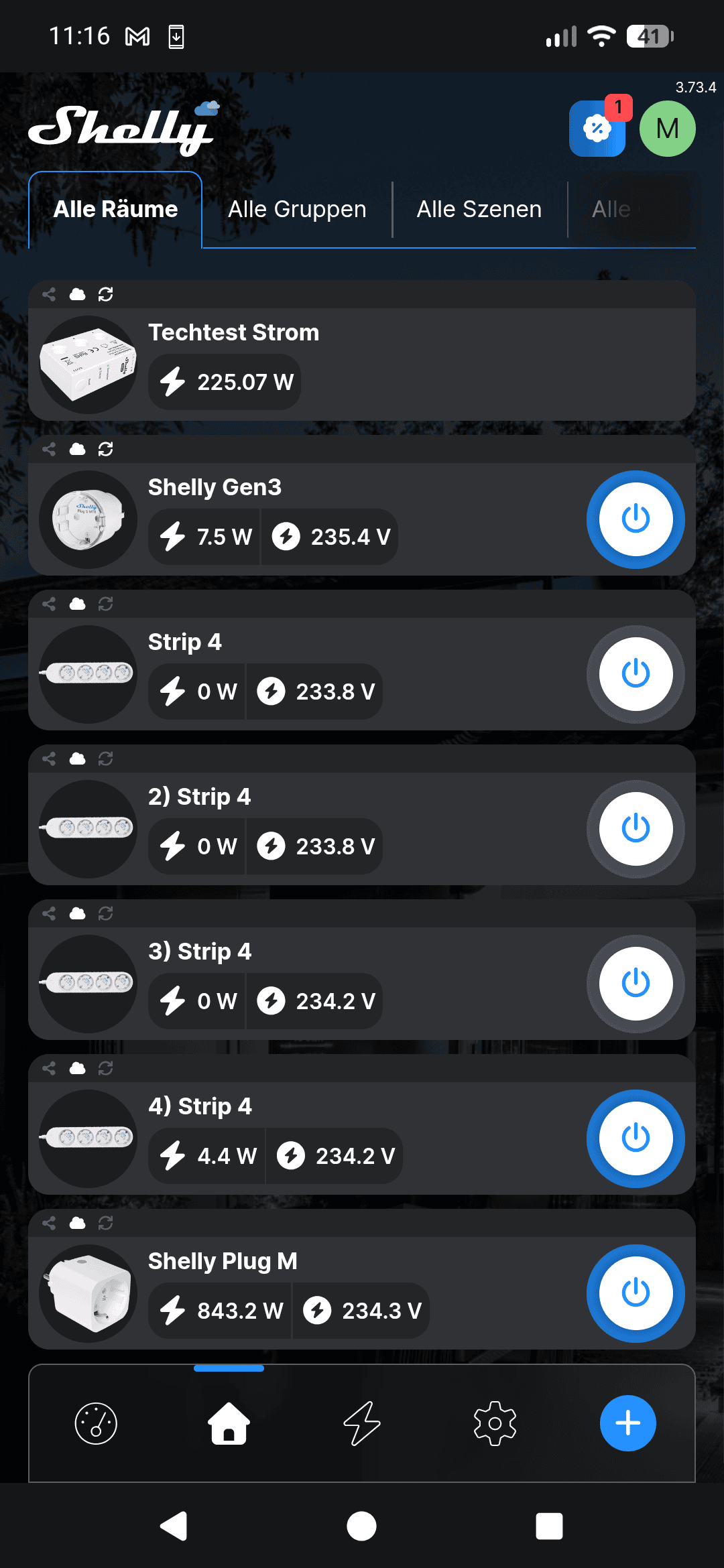
Task: Toggle power for Strip 4
Action: tap(635, 674)
